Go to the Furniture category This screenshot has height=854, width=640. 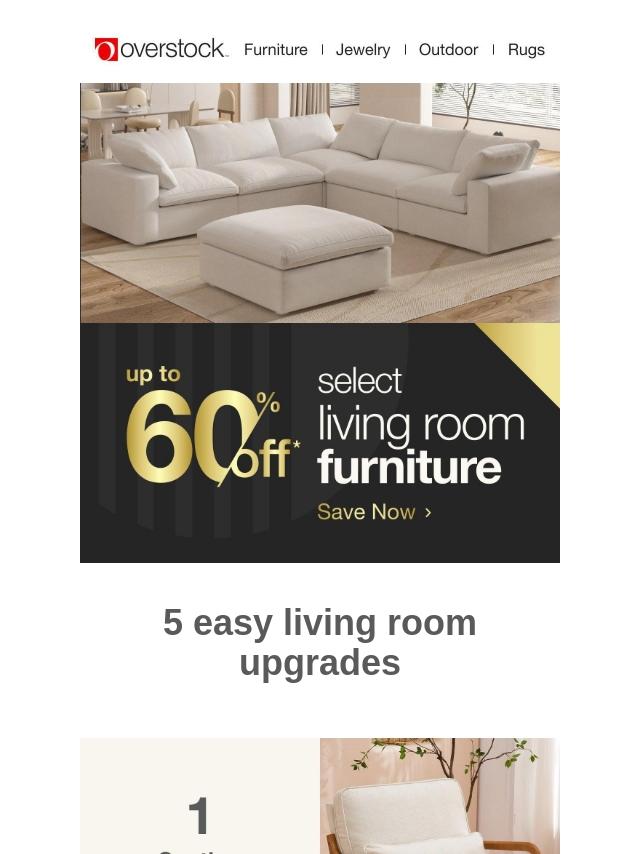(x=276, y=50)
